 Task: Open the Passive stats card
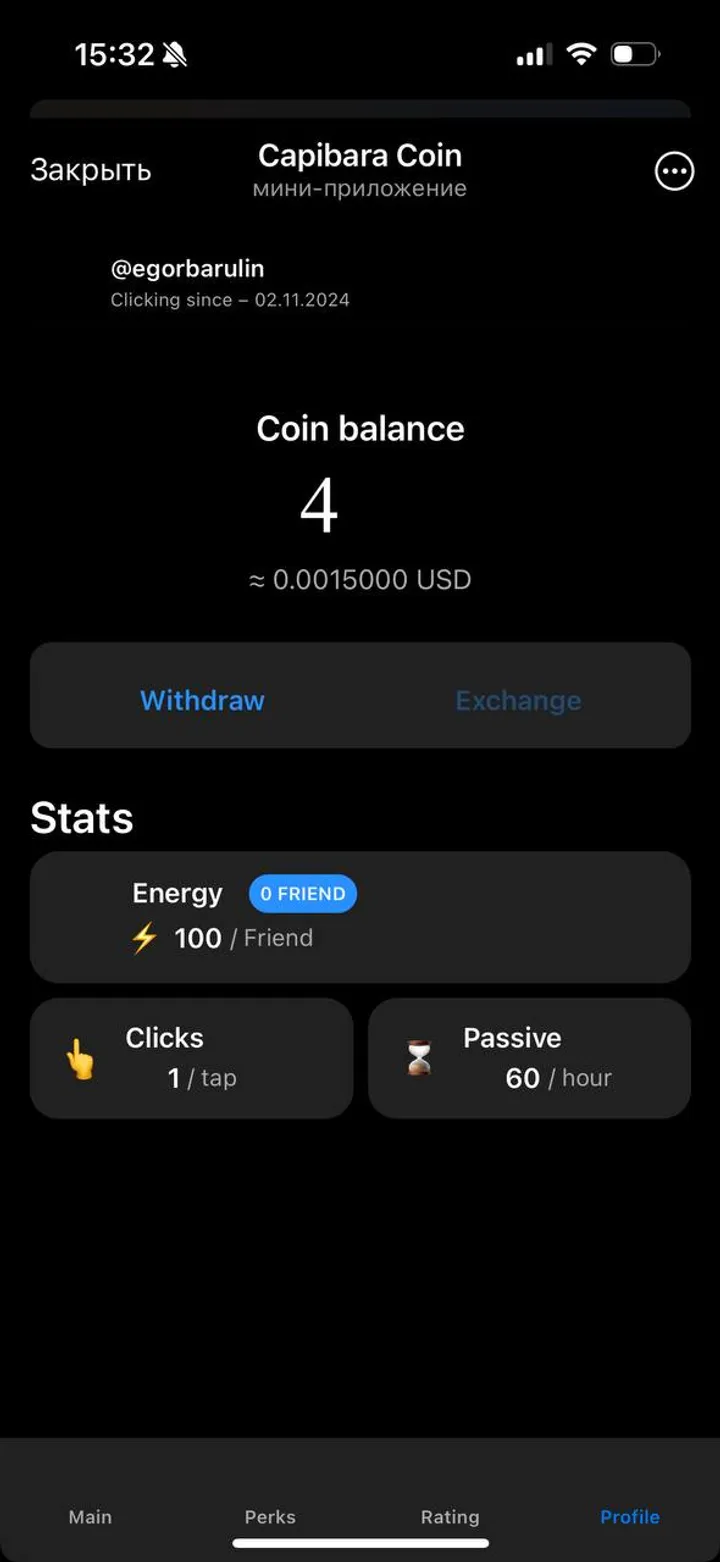[528, 1057]
